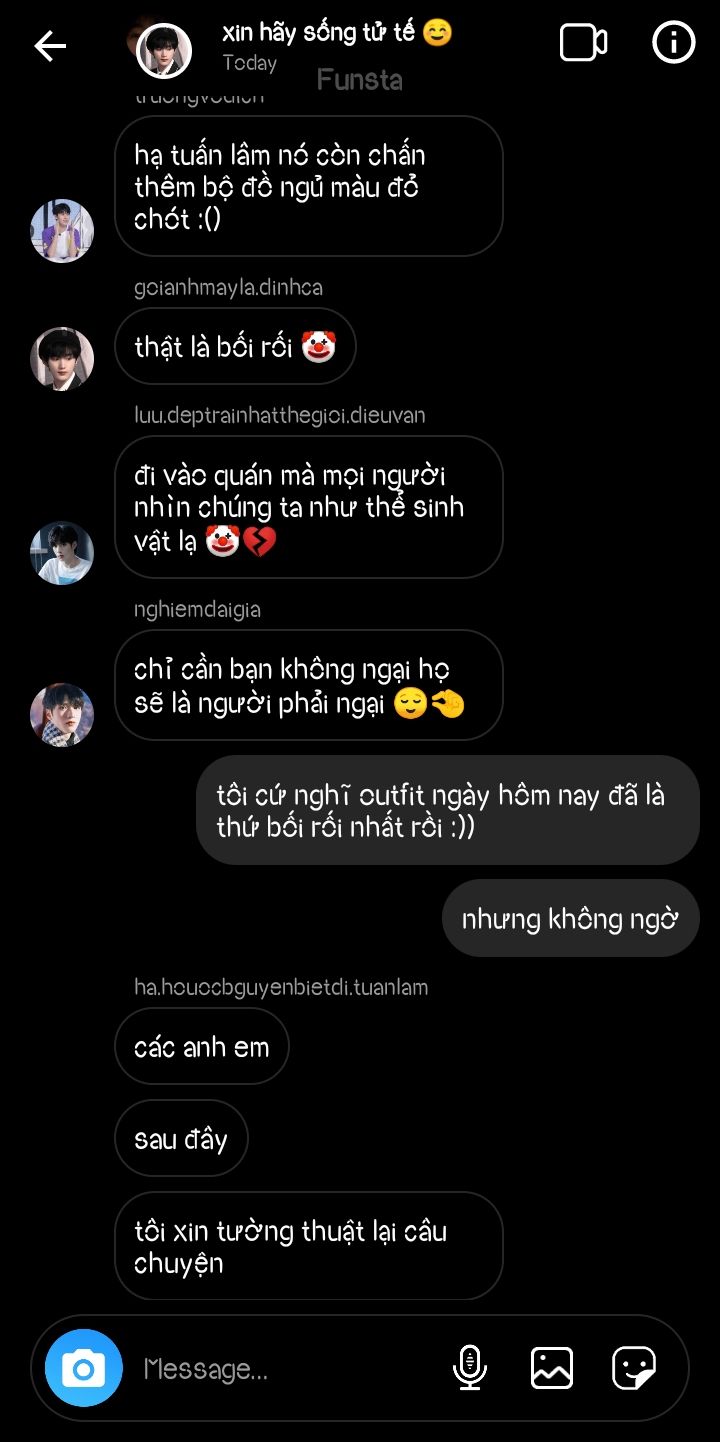The image size is (720, 1442).
Task: Open the chat info details
Action: pos(673,43)
